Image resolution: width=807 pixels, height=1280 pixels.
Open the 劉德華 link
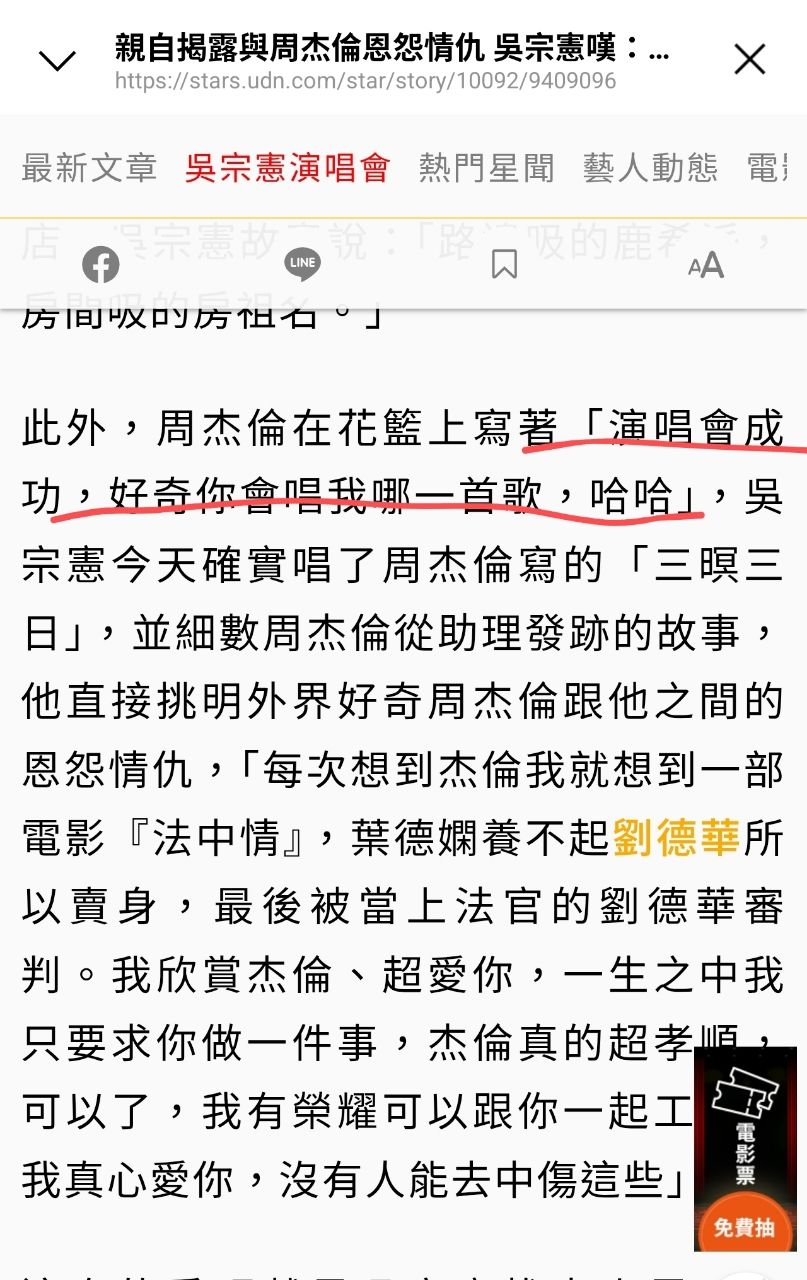pyautogui.click(x=676, y=837)
